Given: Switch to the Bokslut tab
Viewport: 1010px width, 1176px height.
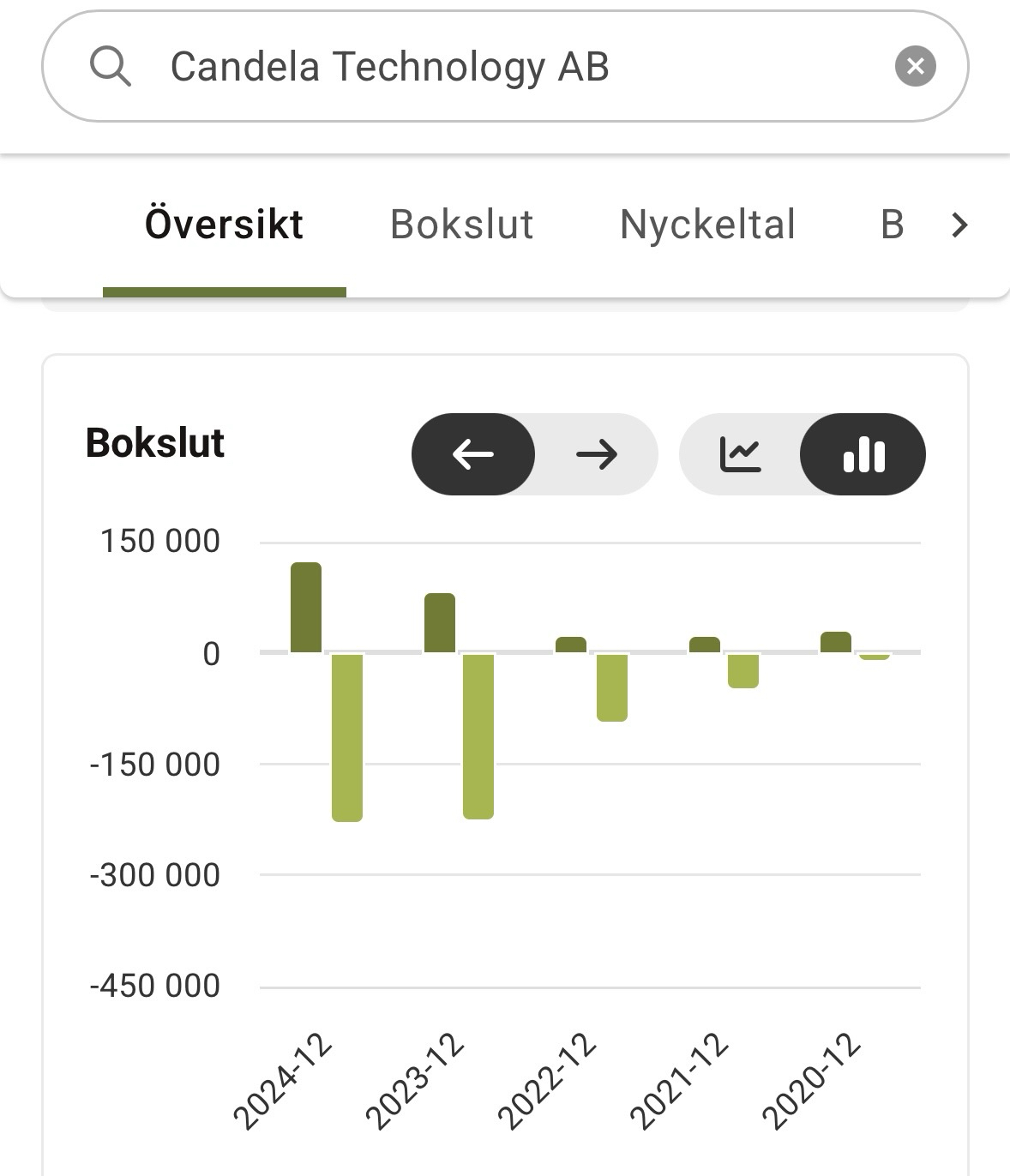Looking at the screenshot, I should (x=461, y=225).
